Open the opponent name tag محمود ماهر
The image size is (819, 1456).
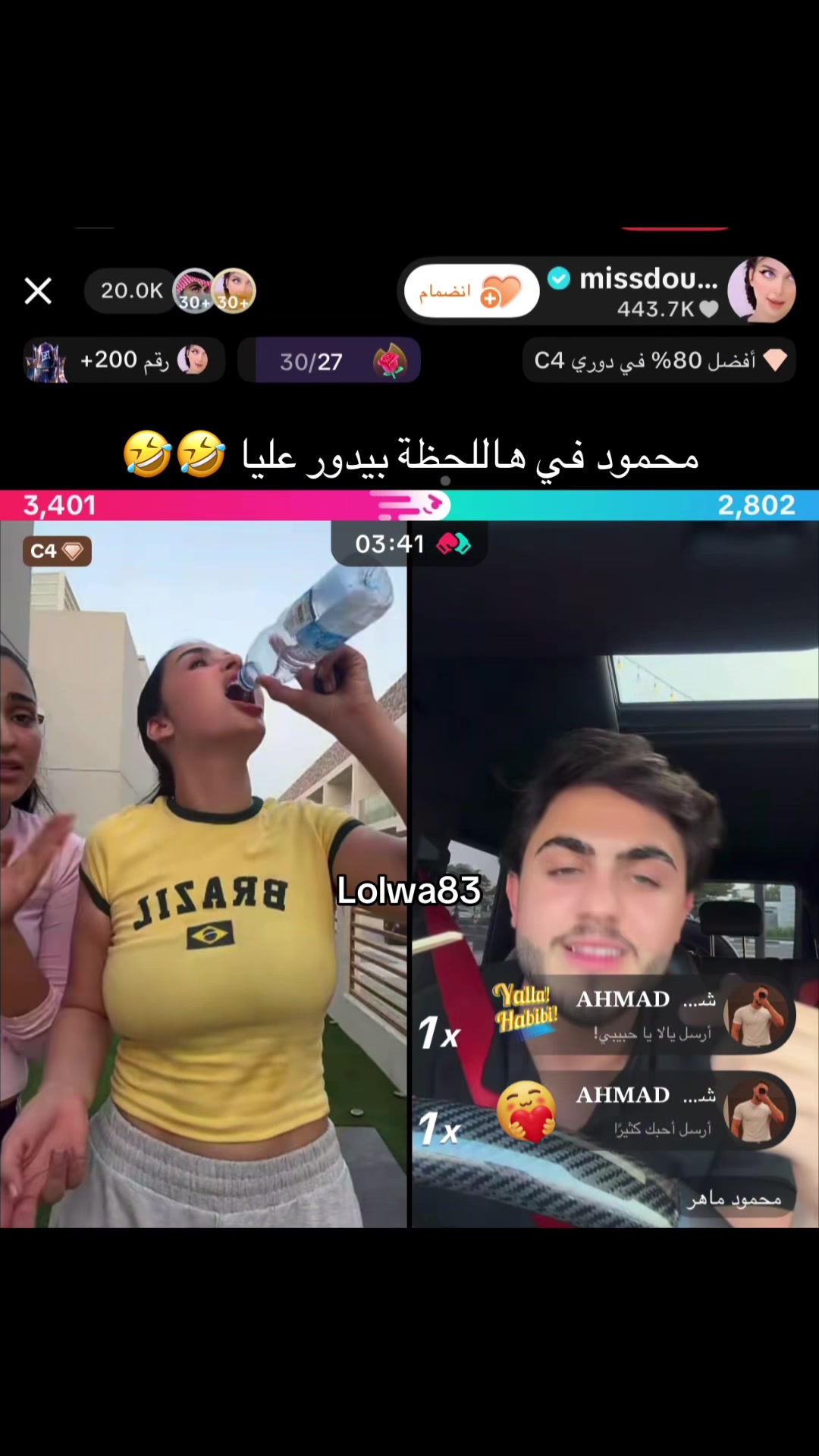pos(733,1199)
